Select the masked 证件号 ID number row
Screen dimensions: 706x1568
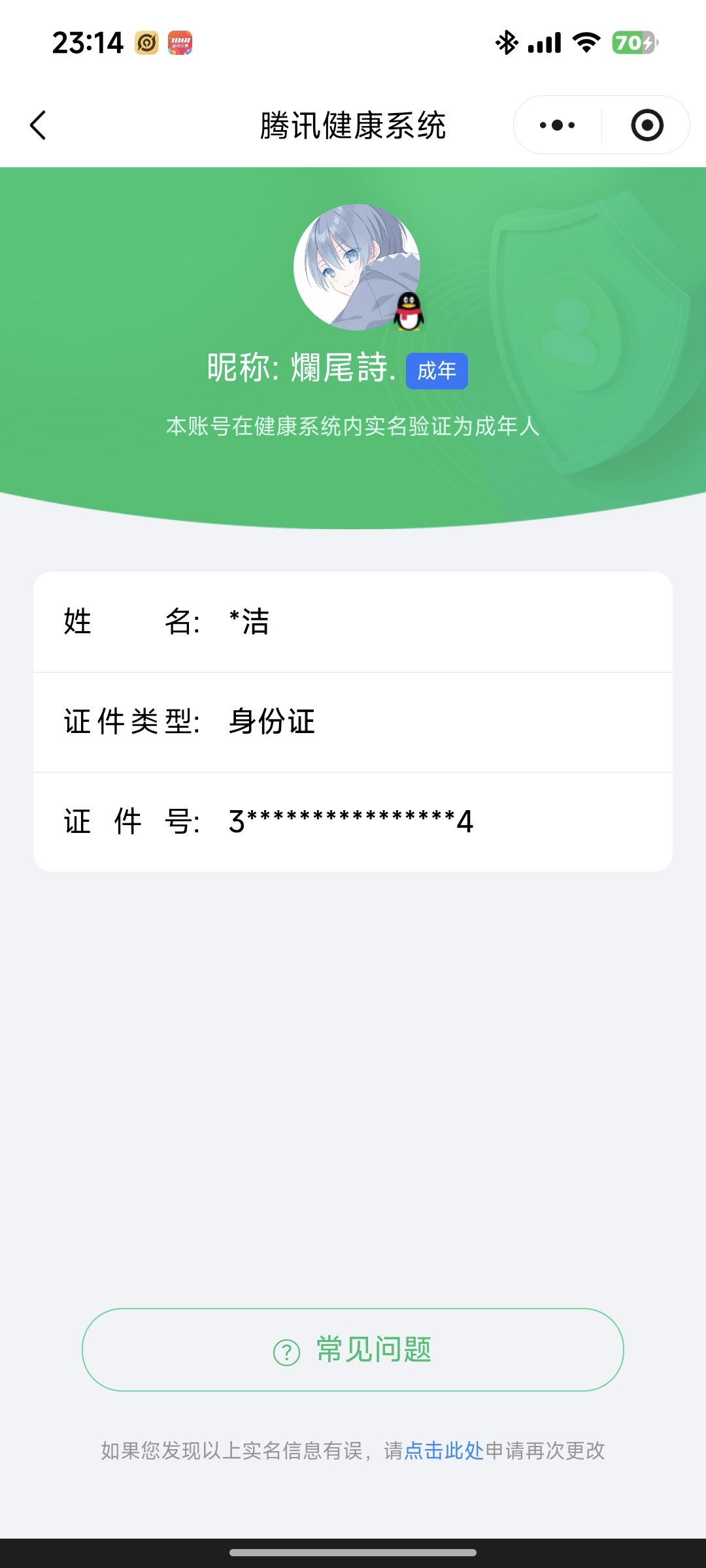click(x=353, y=822)
